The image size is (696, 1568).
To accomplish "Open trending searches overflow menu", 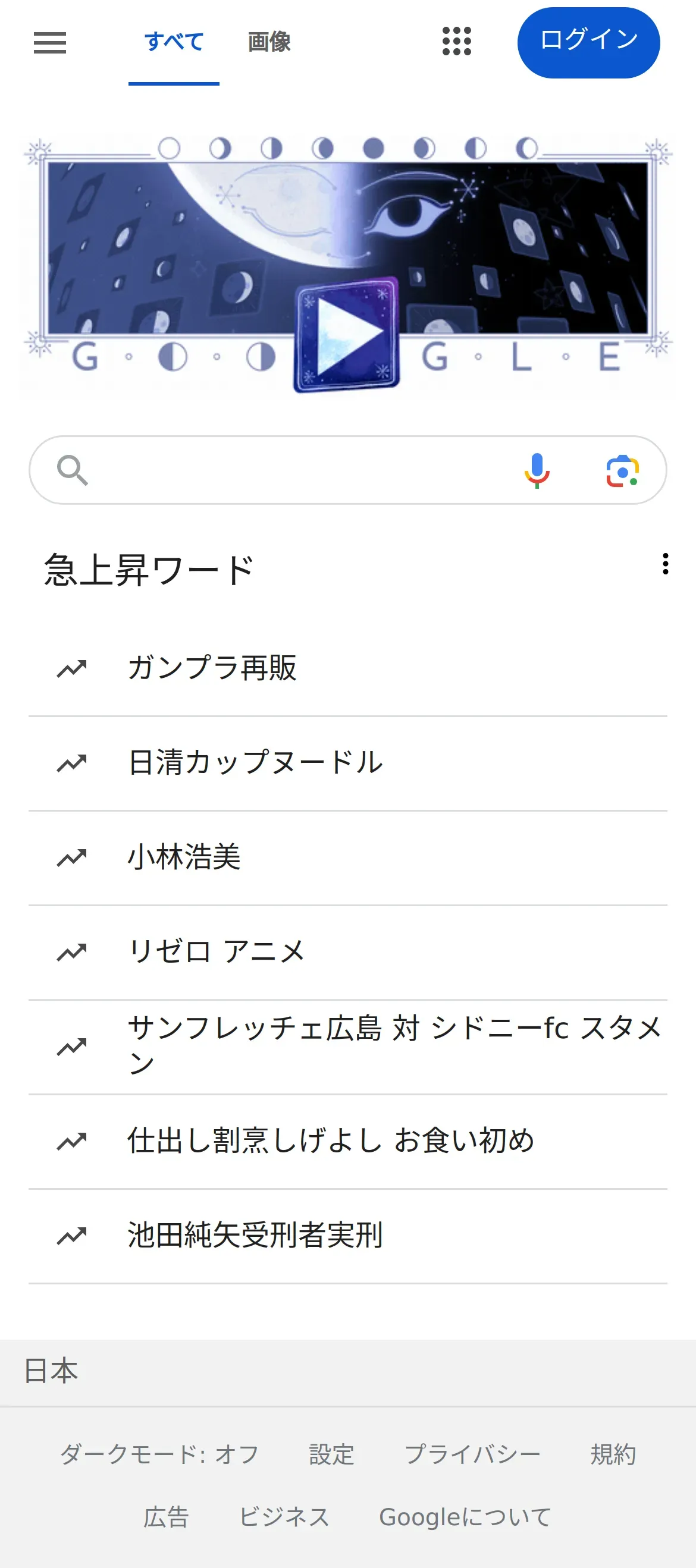I will coord(666,564).
